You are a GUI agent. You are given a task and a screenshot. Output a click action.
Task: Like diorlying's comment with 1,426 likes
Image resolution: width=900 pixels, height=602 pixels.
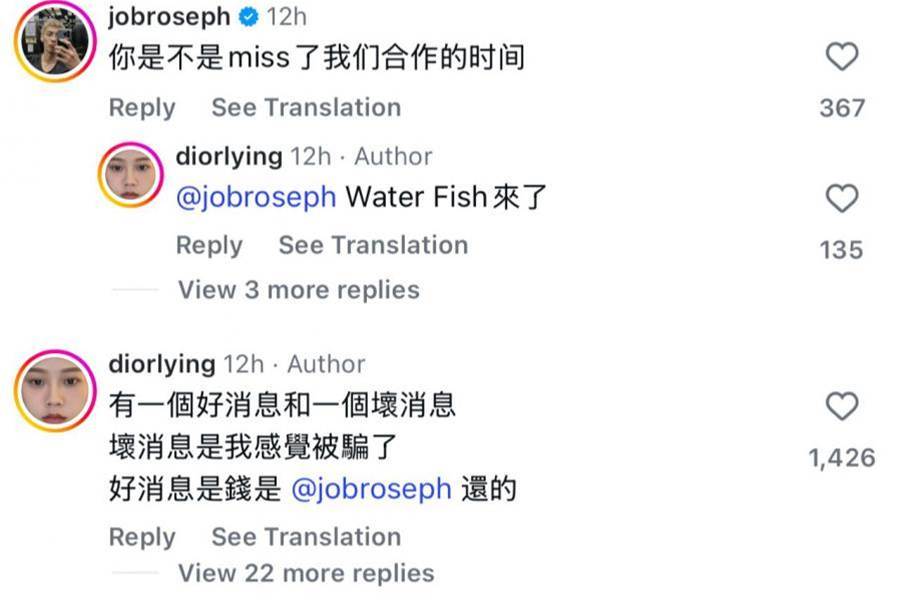point(842,406)
